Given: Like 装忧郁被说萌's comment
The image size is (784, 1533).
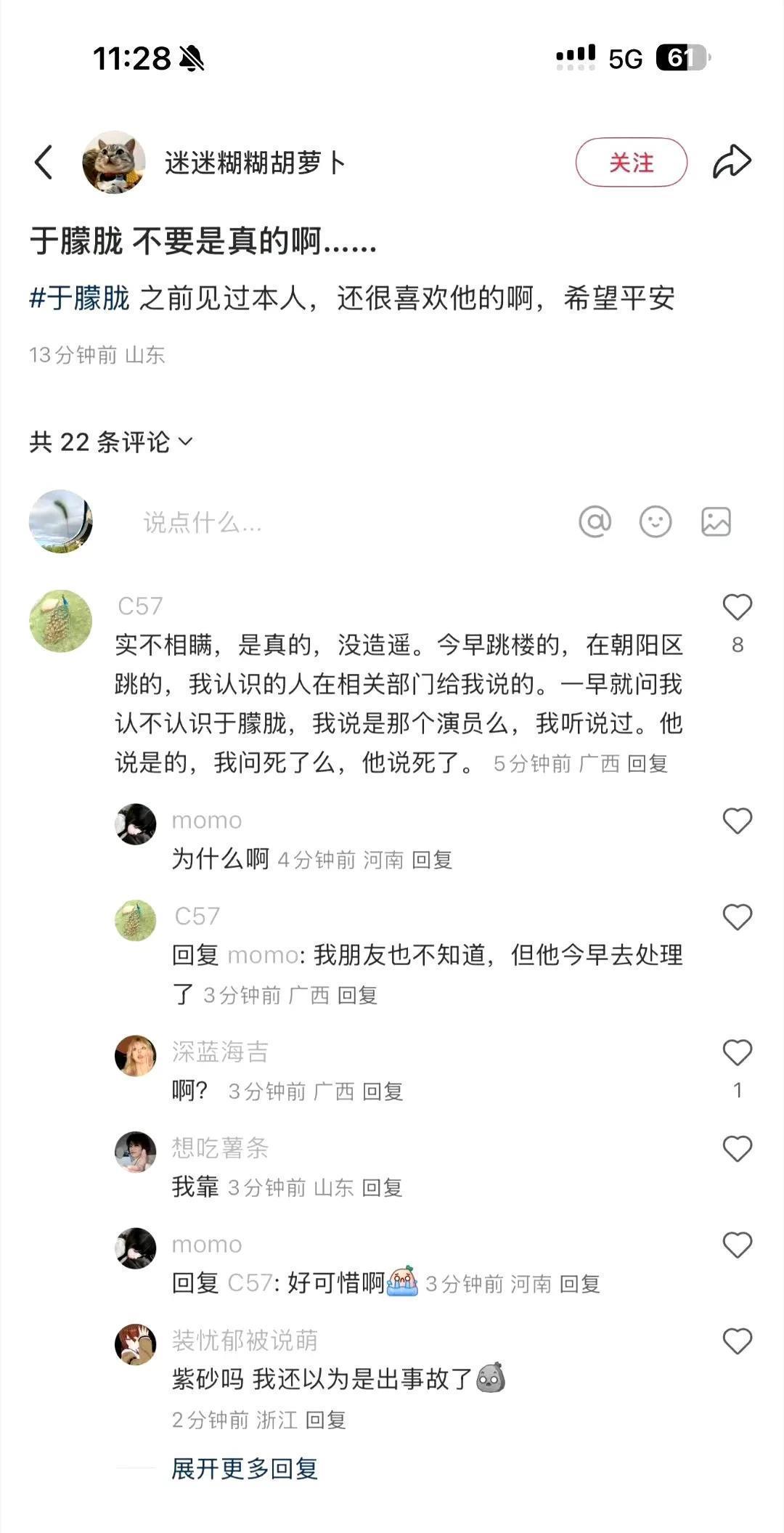Looking at the screenshot, I should [x=737, y=1341].
